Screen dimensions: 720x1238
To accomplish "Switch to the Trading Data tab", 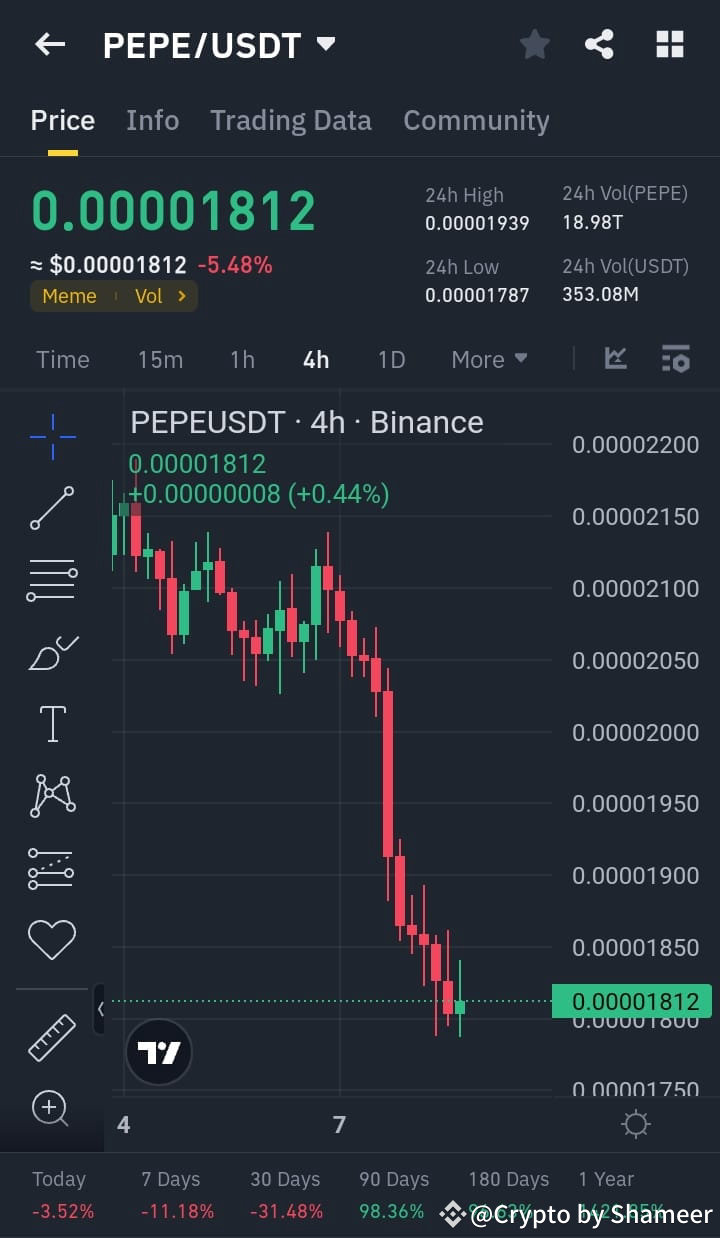I will [290, 120].
